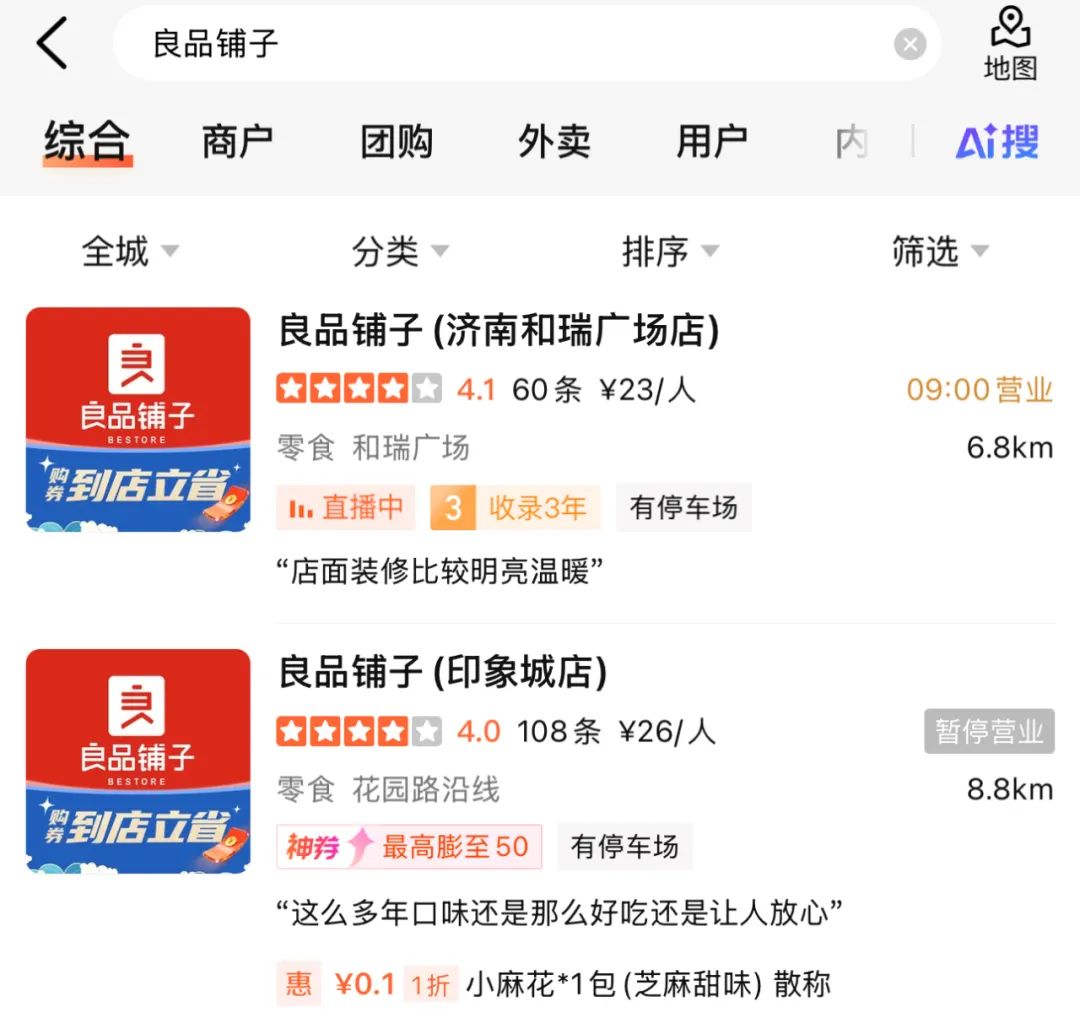Switch to the 商户 tab
Image resolution: width=1080 pixels, height=1029 pixels.
coord(237,142)
